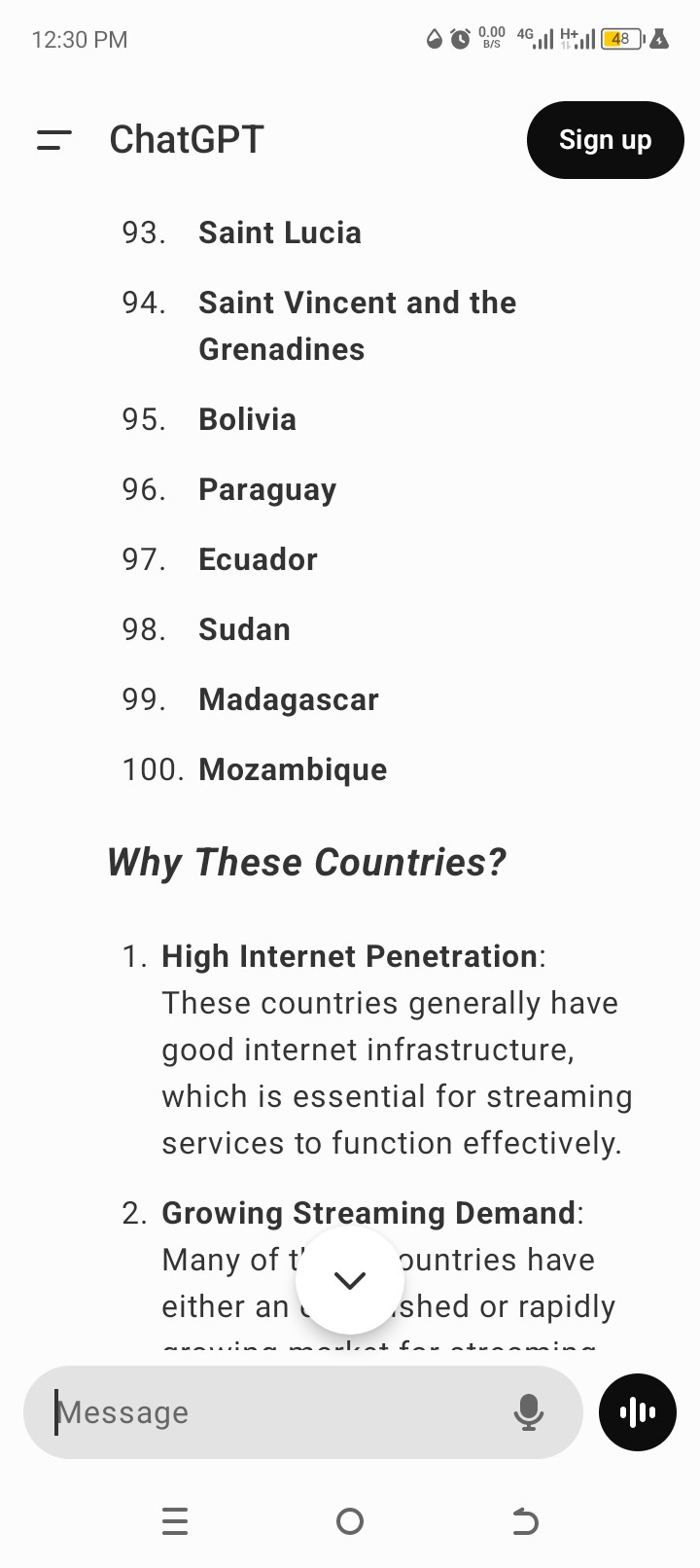Go to the home screen
Viewport: 700px width, 1568px height.
350,1521
